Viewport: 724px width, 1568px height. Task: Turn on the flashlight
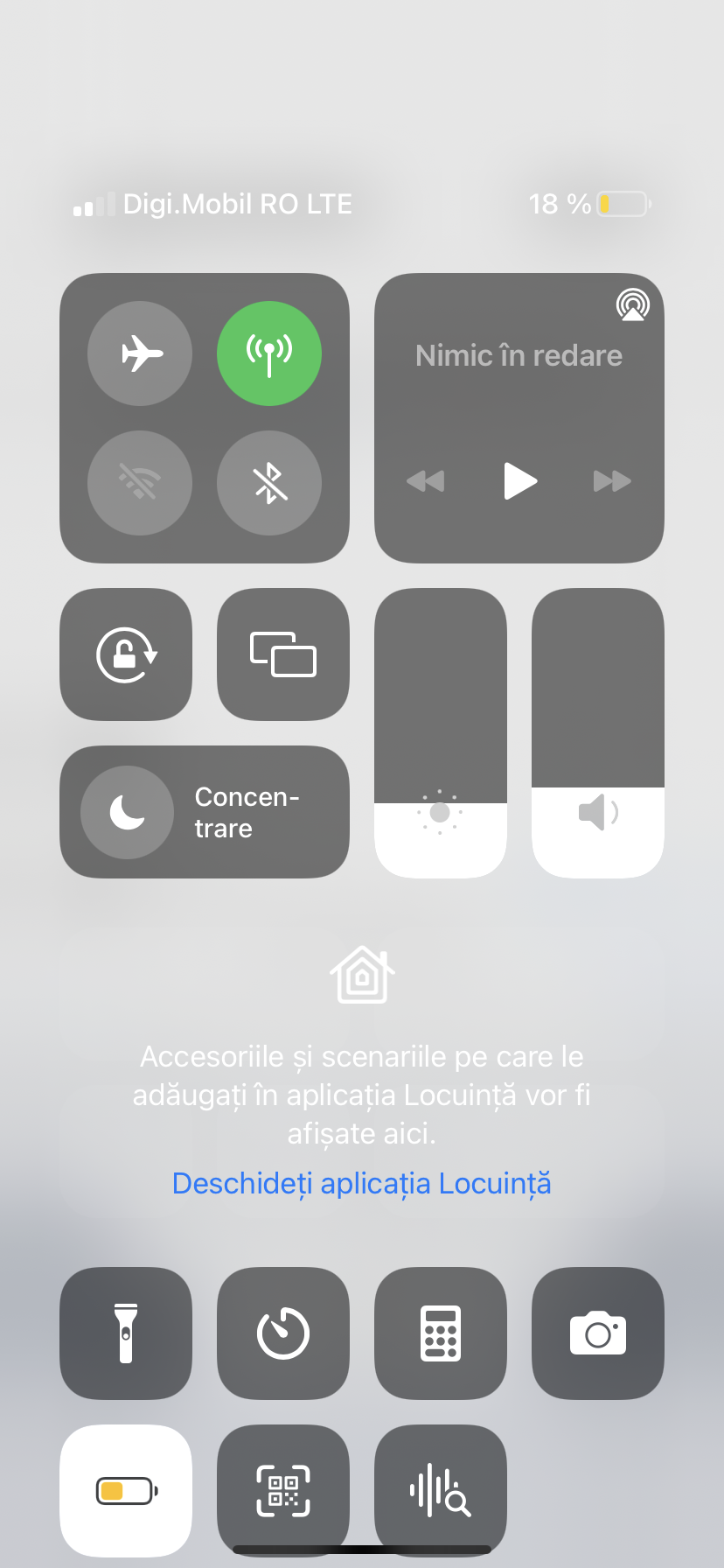tap(126, 1333)
